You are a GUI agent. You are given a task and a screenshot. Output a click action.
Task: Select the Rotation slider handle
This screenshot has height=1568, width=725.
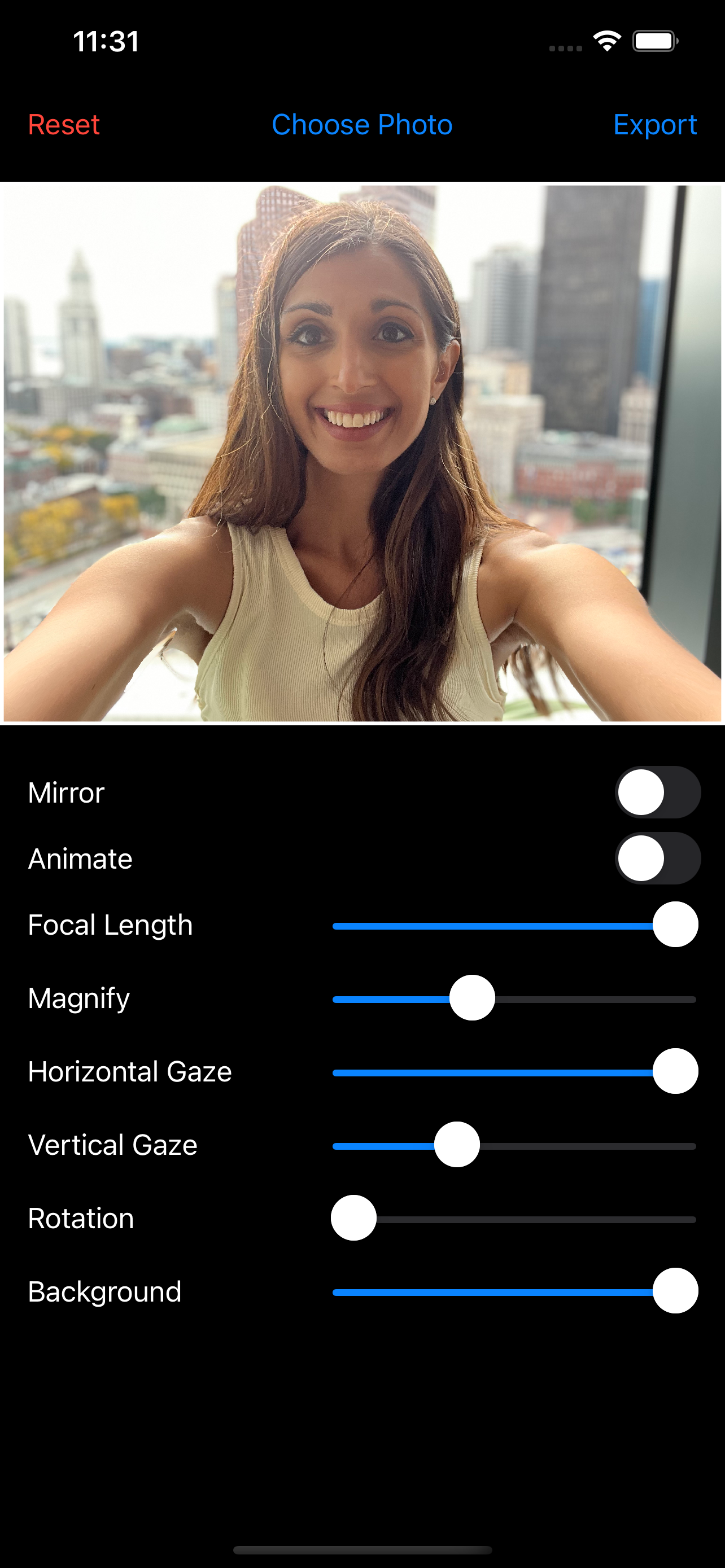point(353,1218)
